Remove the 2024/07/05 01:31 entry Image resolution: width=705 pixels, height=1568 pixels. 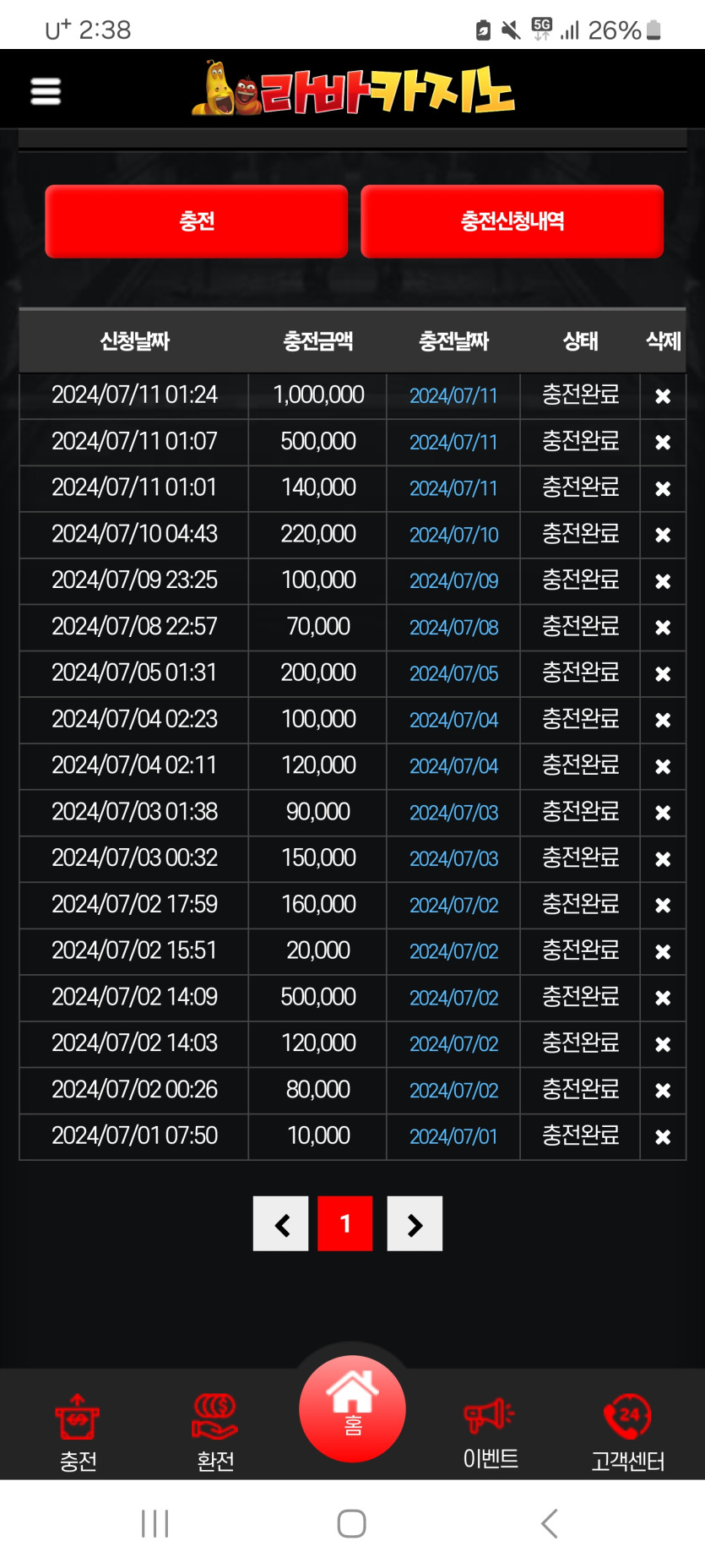click(x=663, y=674)
